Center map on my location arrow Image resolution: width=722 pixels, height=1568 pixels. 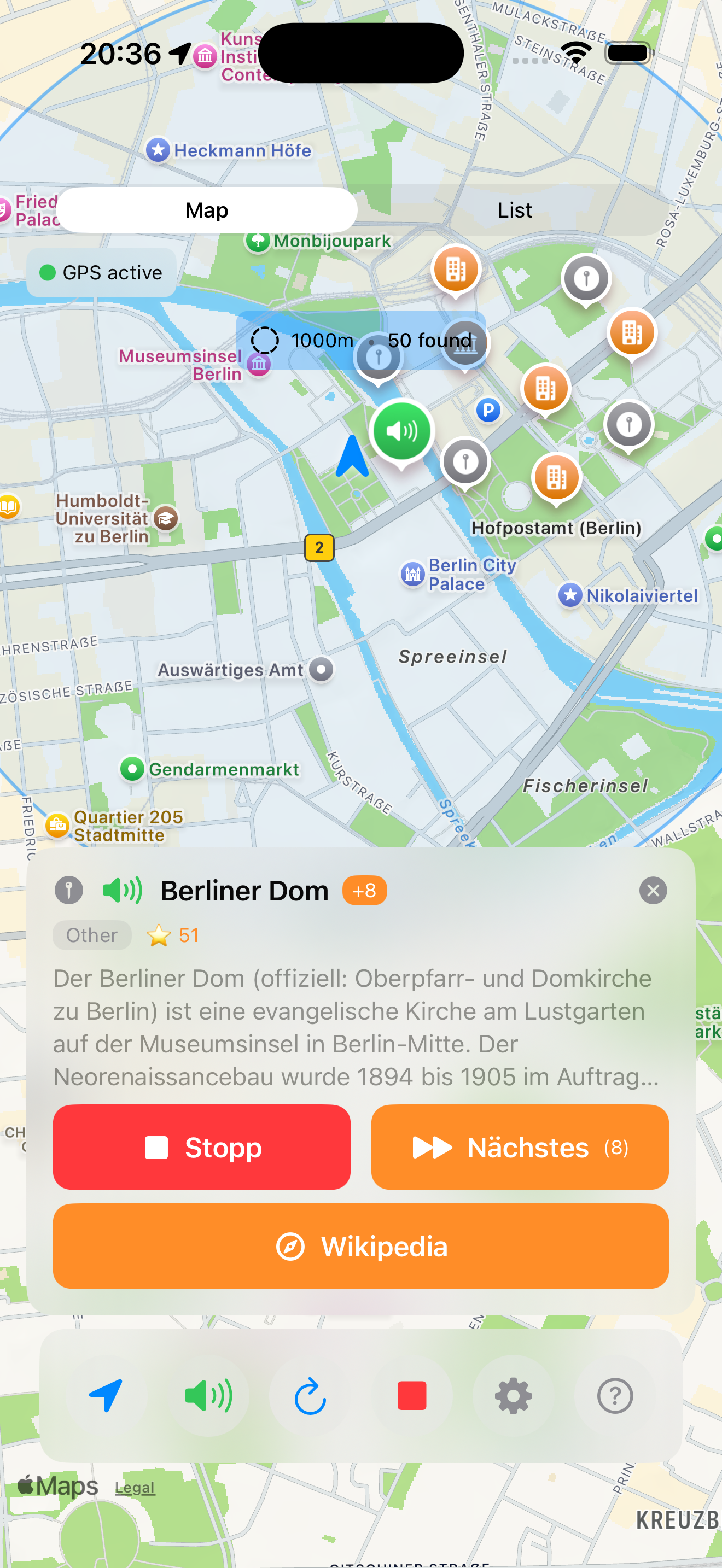click(x=106, y=1395)
